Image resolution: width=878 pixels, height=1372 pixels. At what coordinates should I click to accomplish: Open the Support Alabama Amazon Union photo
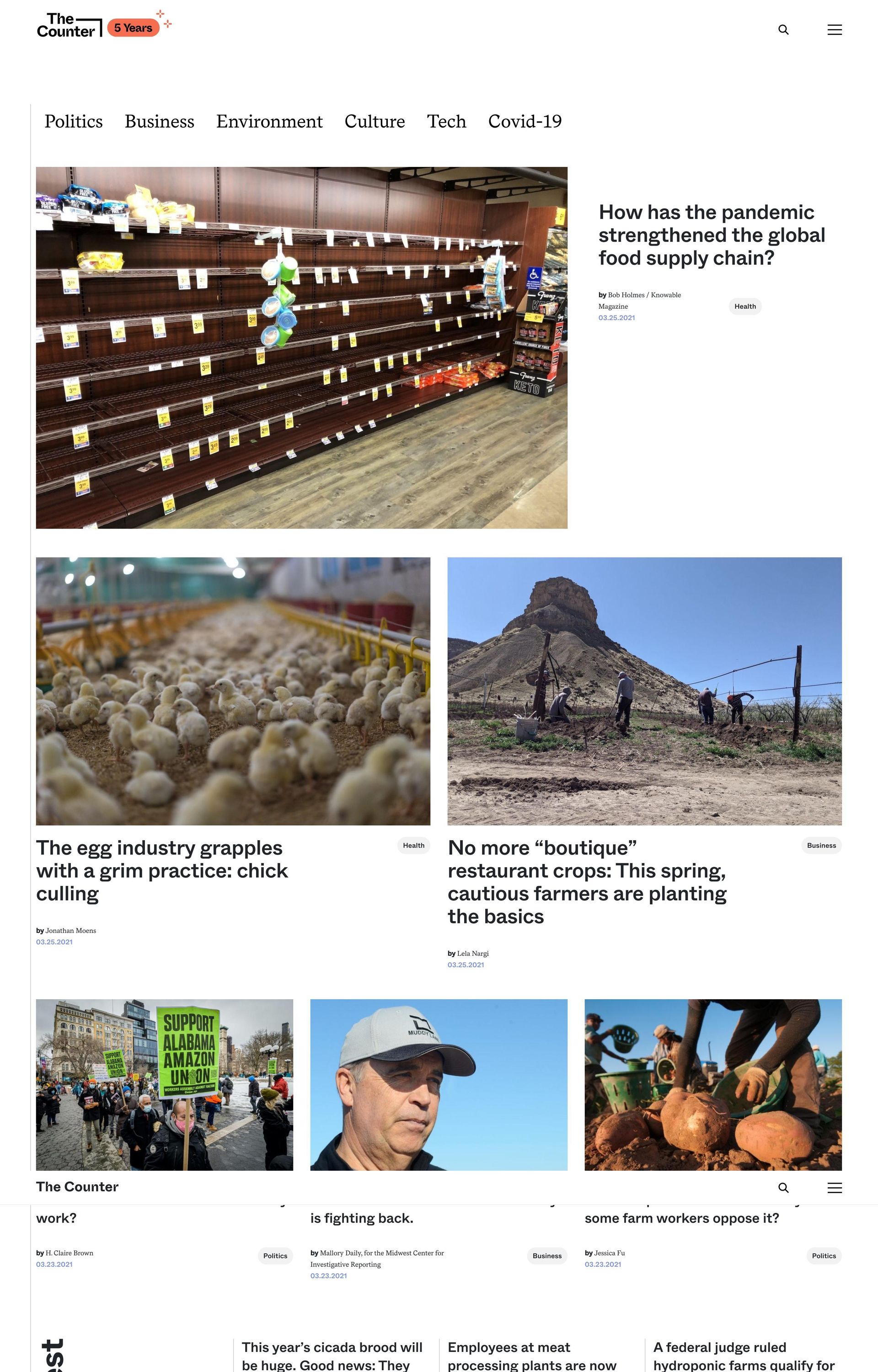(165, 1084)
